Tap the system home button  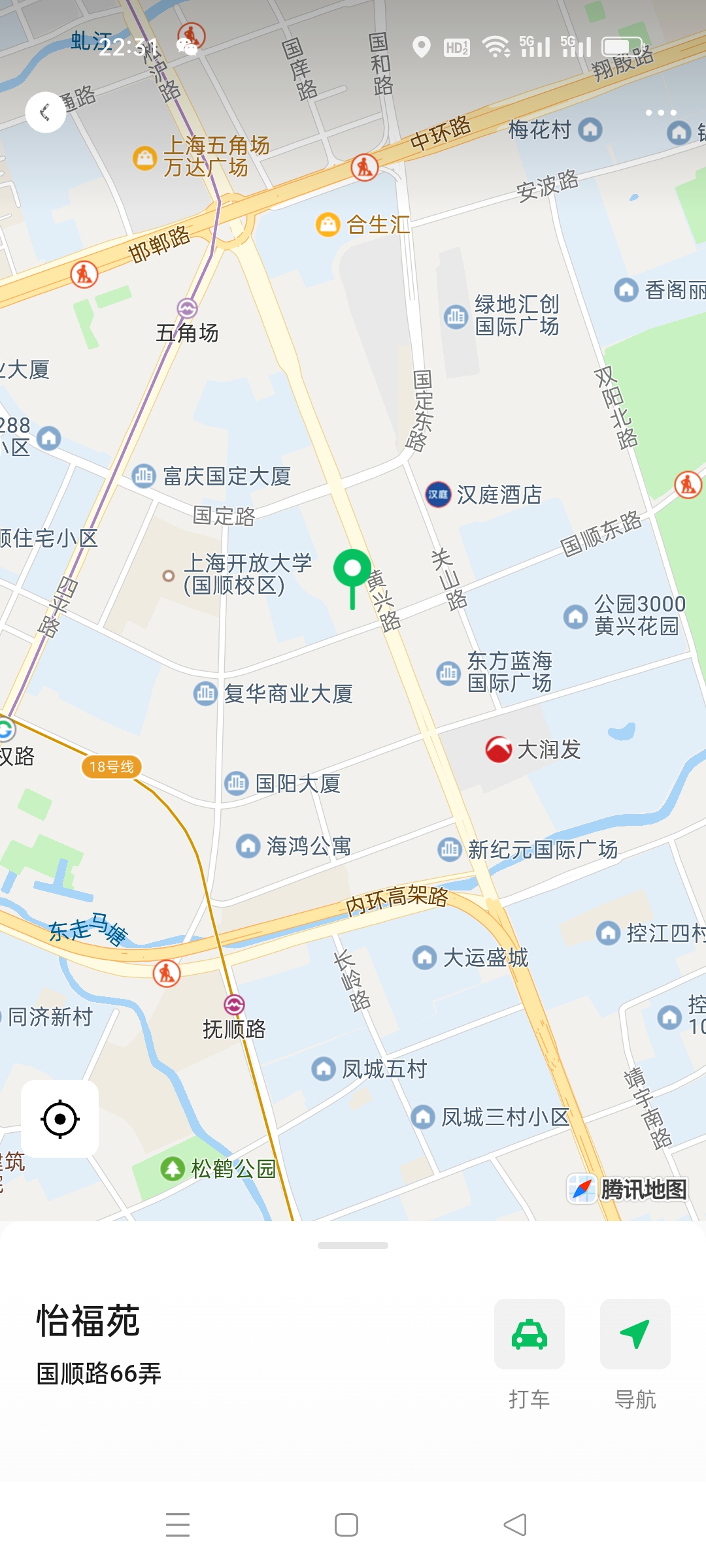(346, 1525)
